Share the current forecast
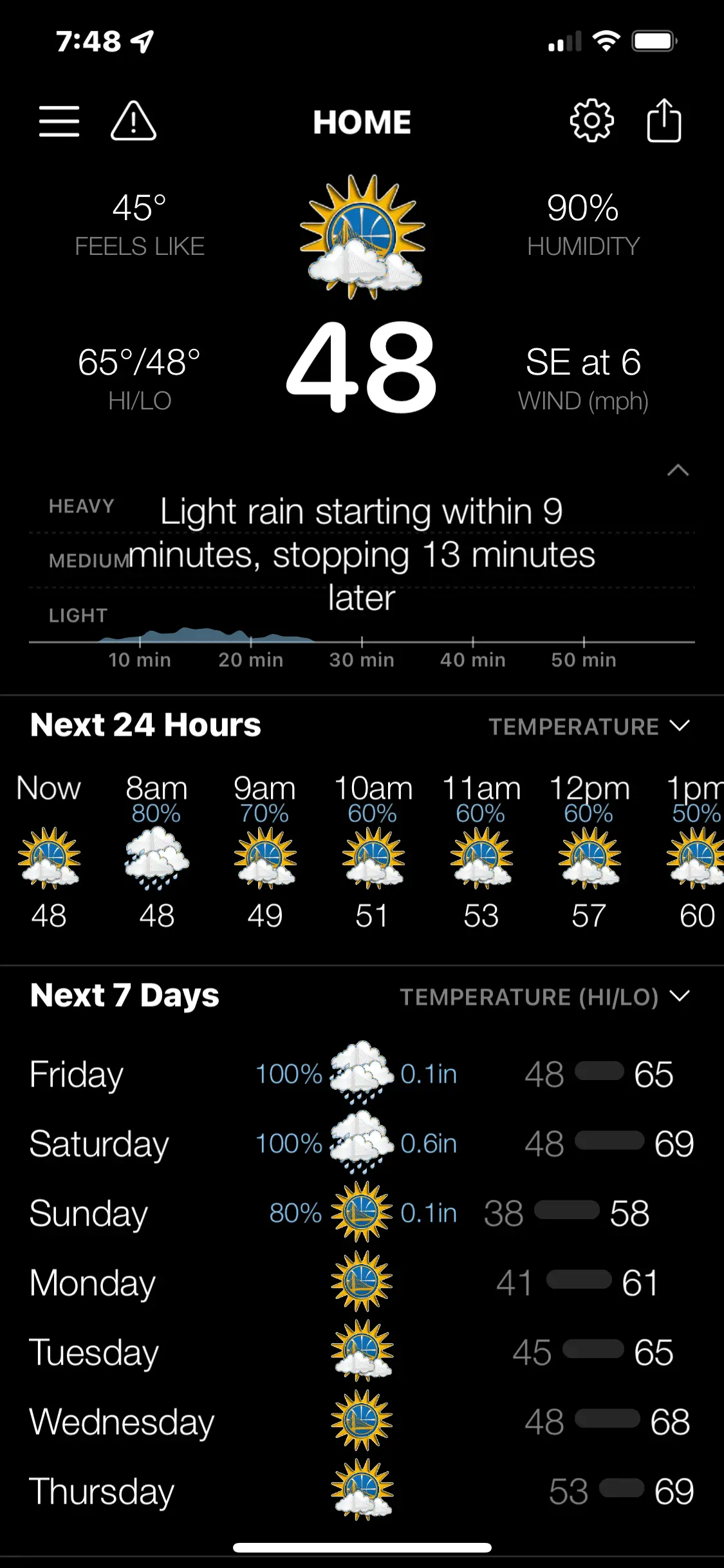 point(664,121)
